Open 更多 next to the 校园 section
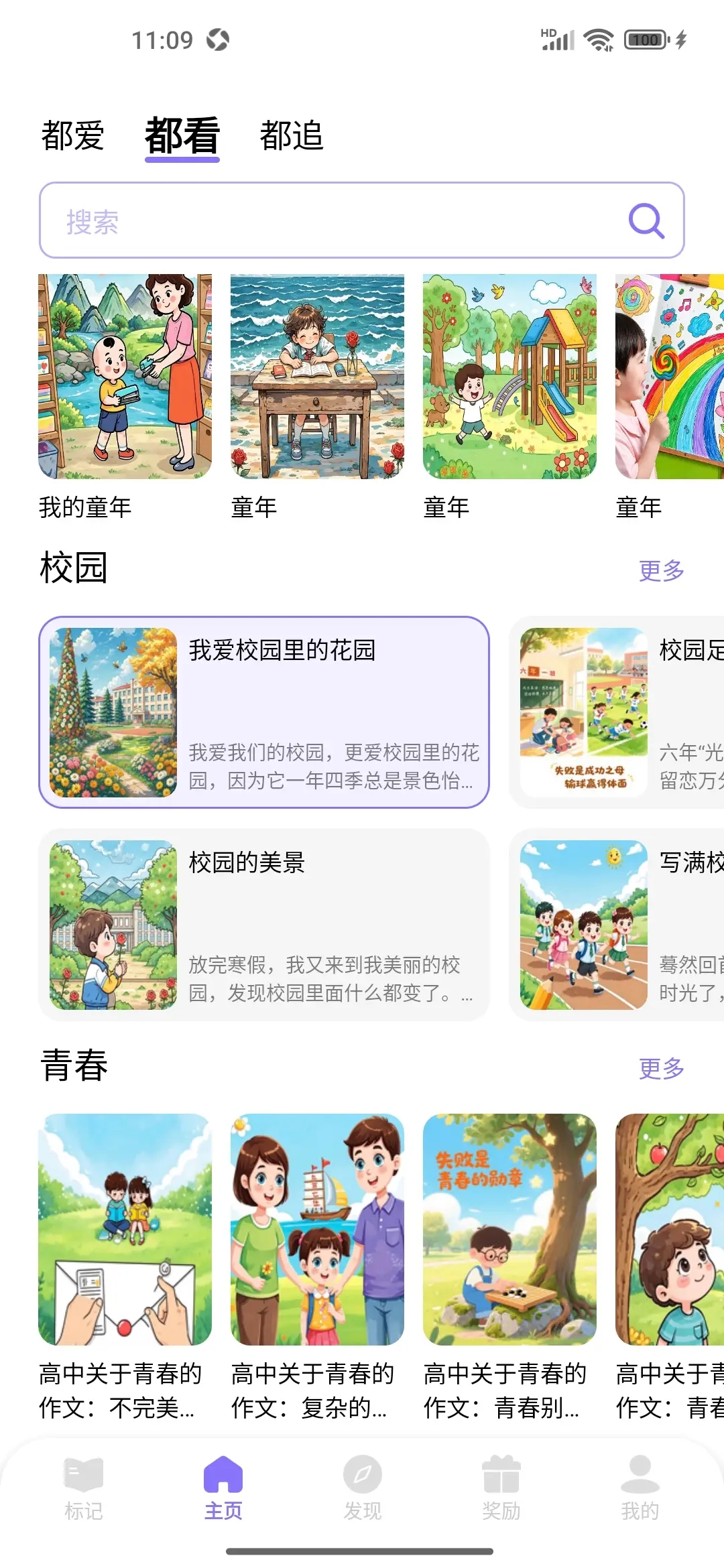The height and width of the screenshot is (1568, 724). point(660,572)
